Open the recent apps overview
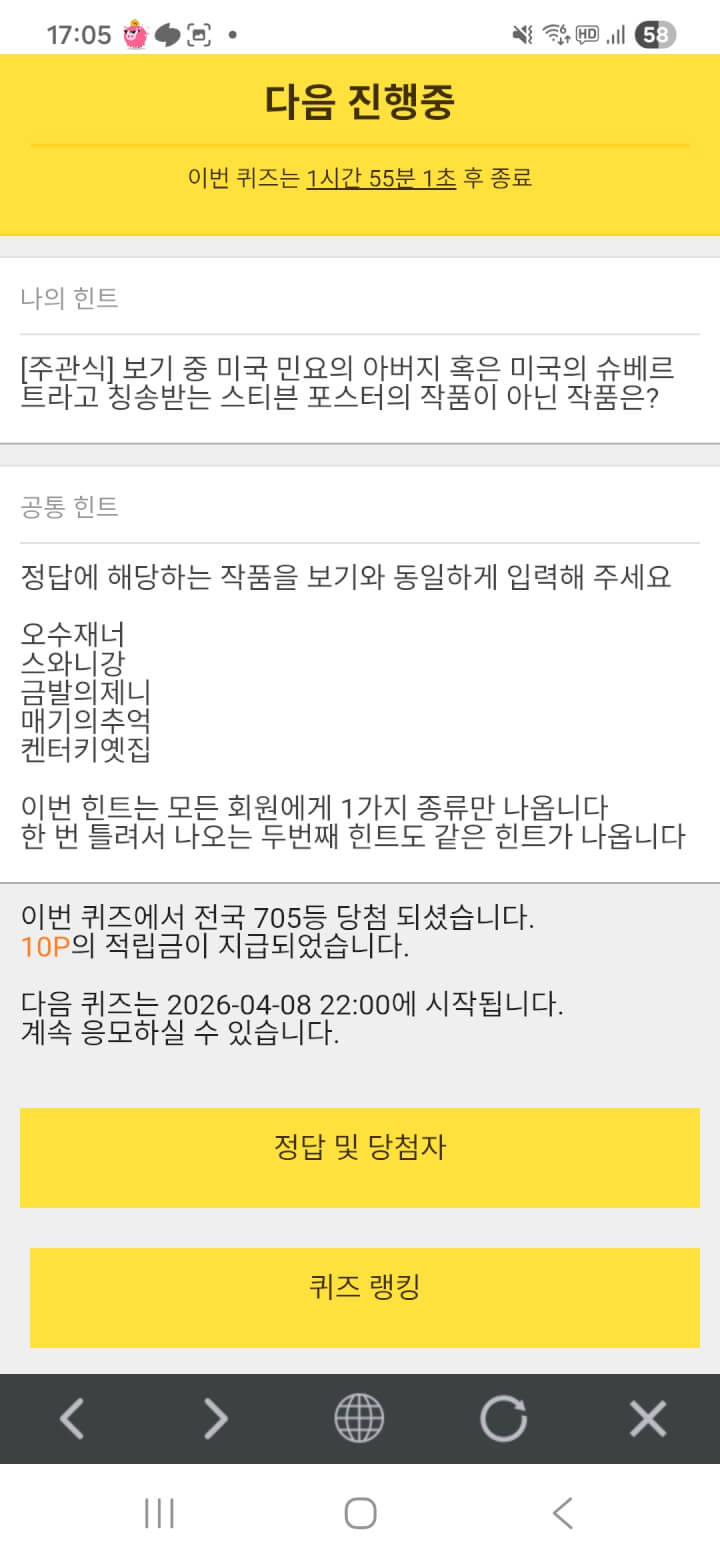 pos(159,1513)
